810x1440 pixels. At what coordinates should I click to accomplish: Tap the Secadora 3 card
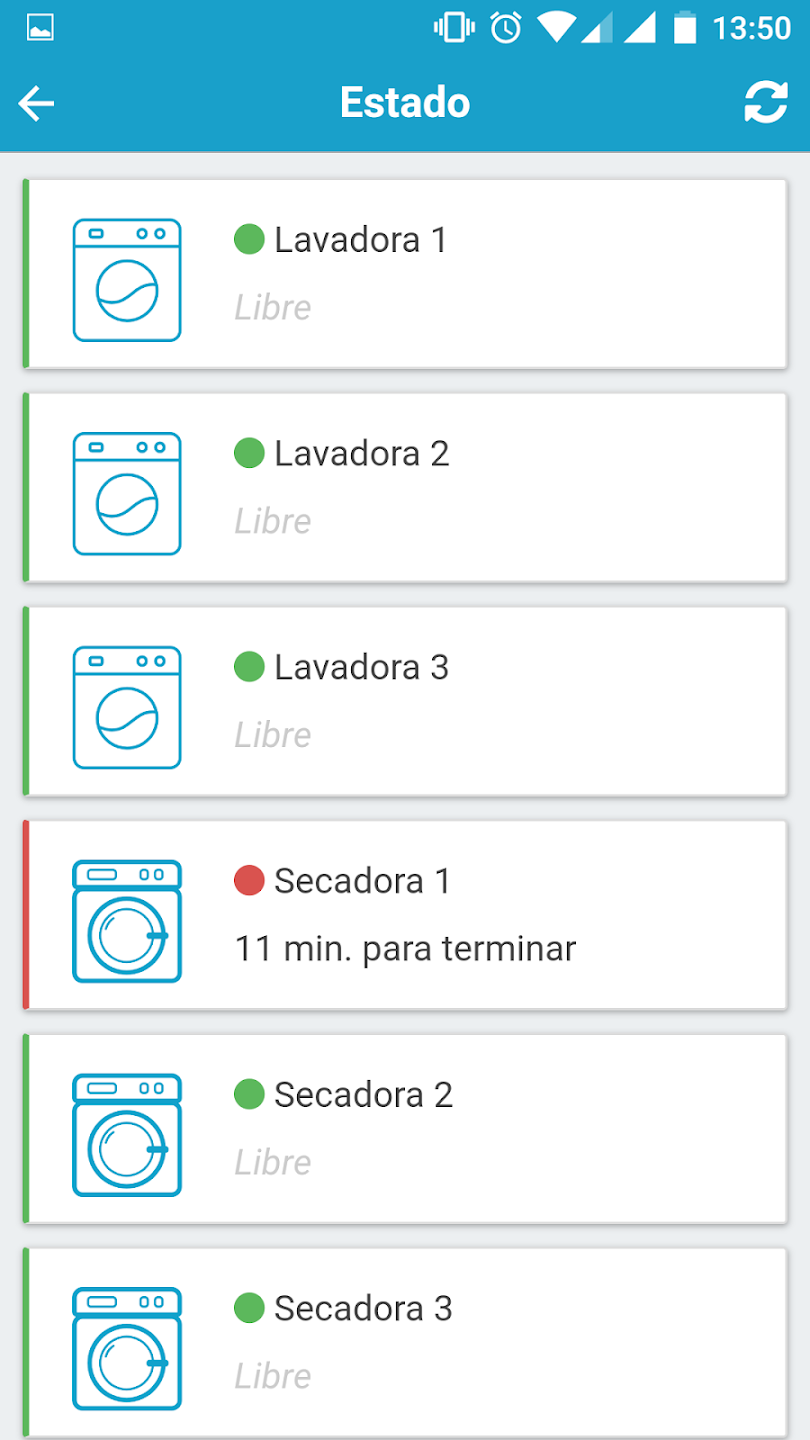coord(405,1340)
